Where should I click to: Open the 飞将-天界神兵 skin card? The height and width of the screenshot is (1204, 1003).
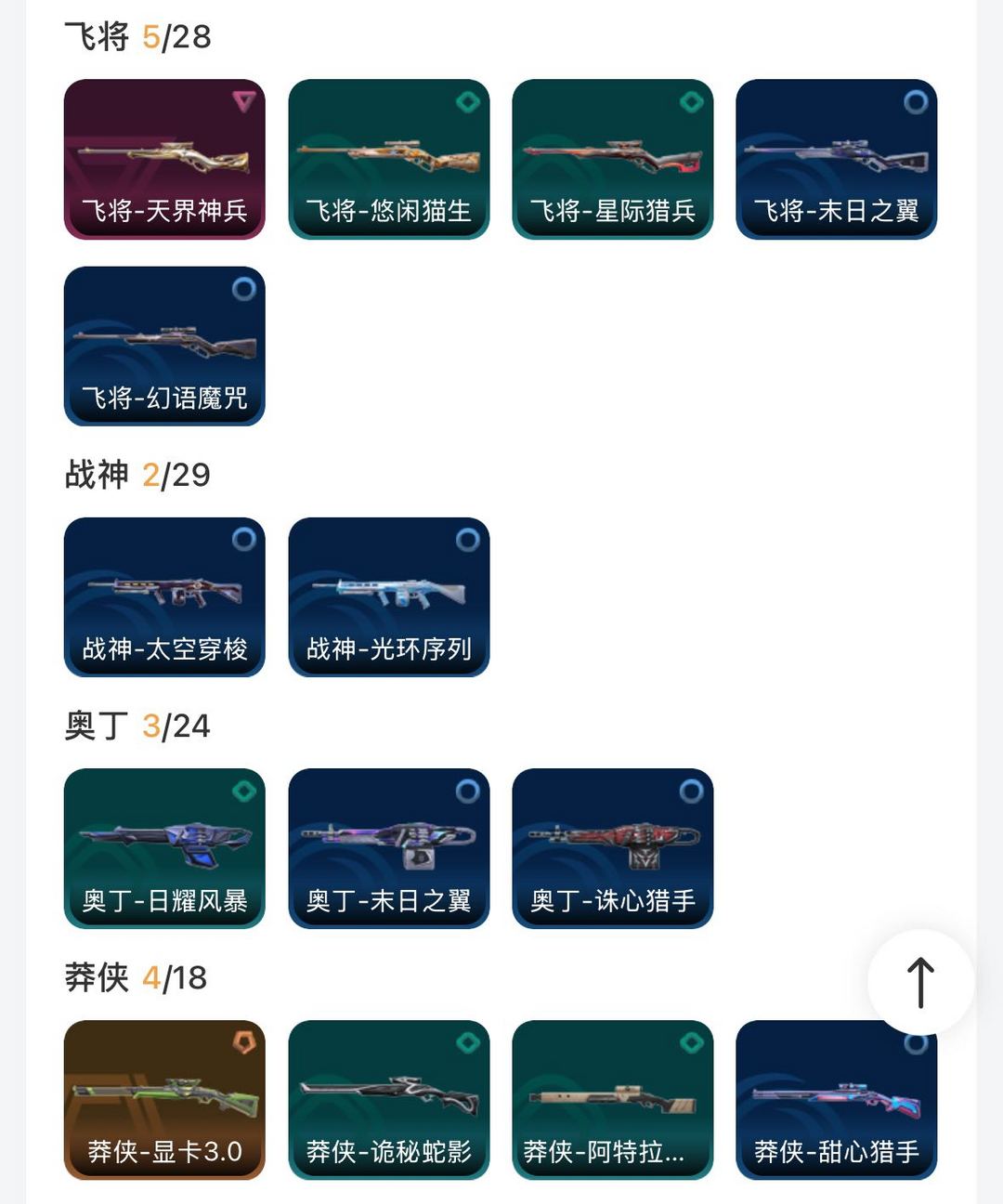[164, 159]
